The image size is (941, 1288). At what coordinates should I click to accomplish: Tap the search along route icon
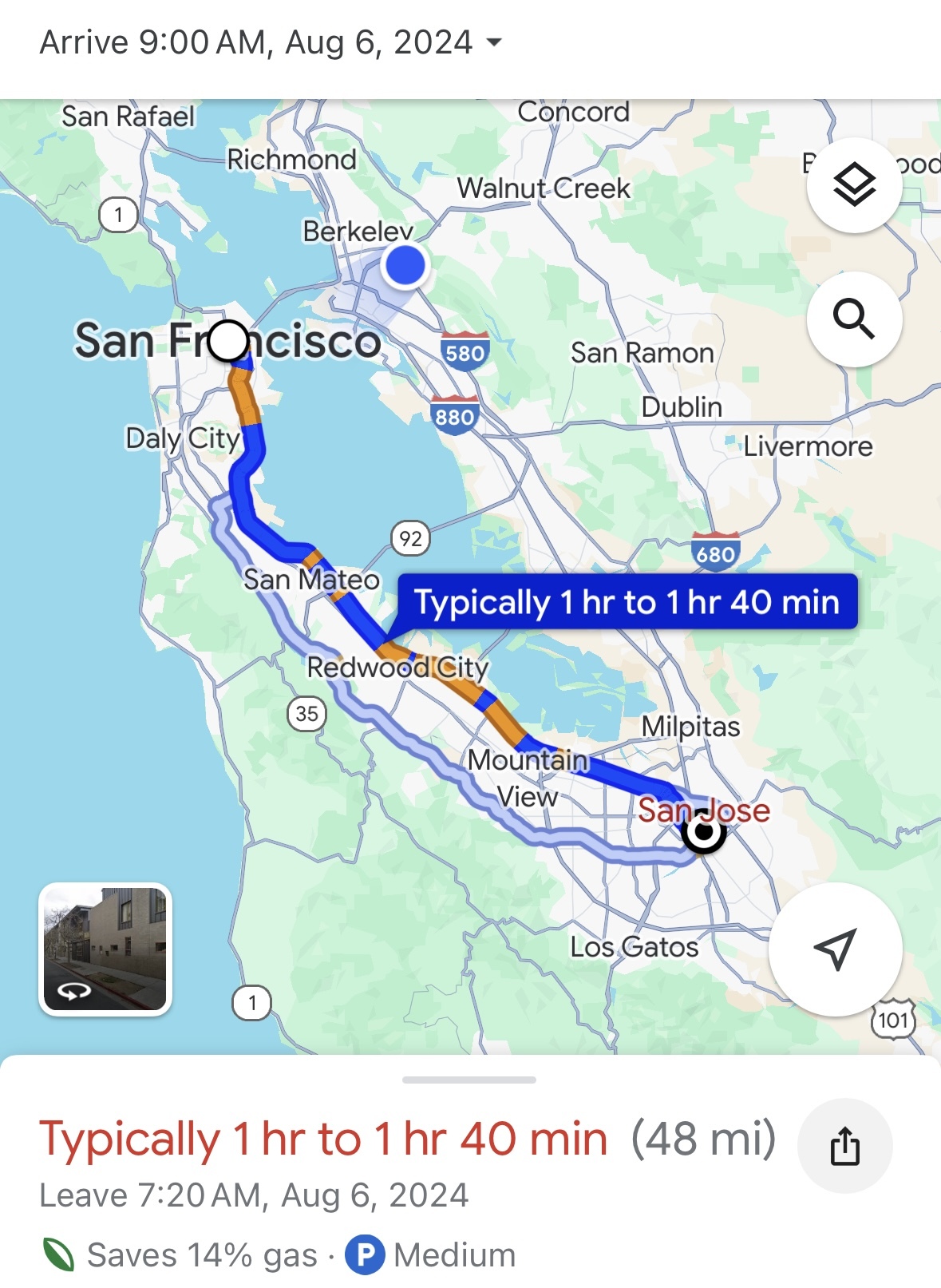(854, 319)
